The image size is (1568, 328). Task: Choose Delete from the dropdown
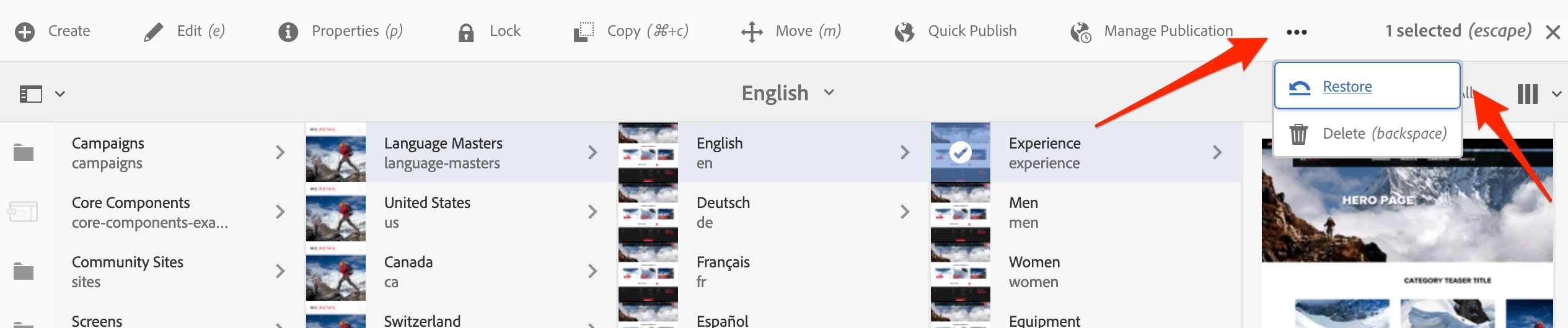(x=1367, y=134)
